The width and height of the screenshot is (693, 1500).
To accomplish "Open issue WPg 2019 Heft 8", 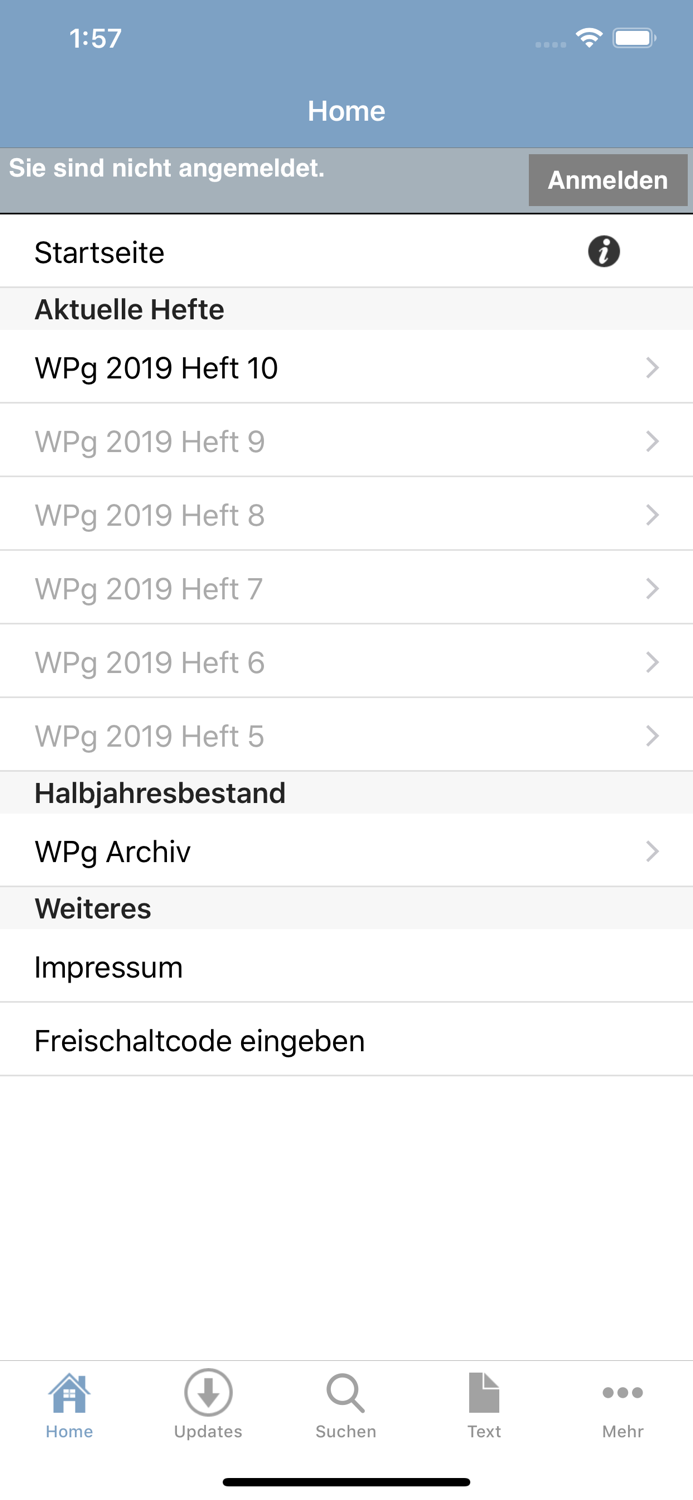I will click(x=346, y=515).
